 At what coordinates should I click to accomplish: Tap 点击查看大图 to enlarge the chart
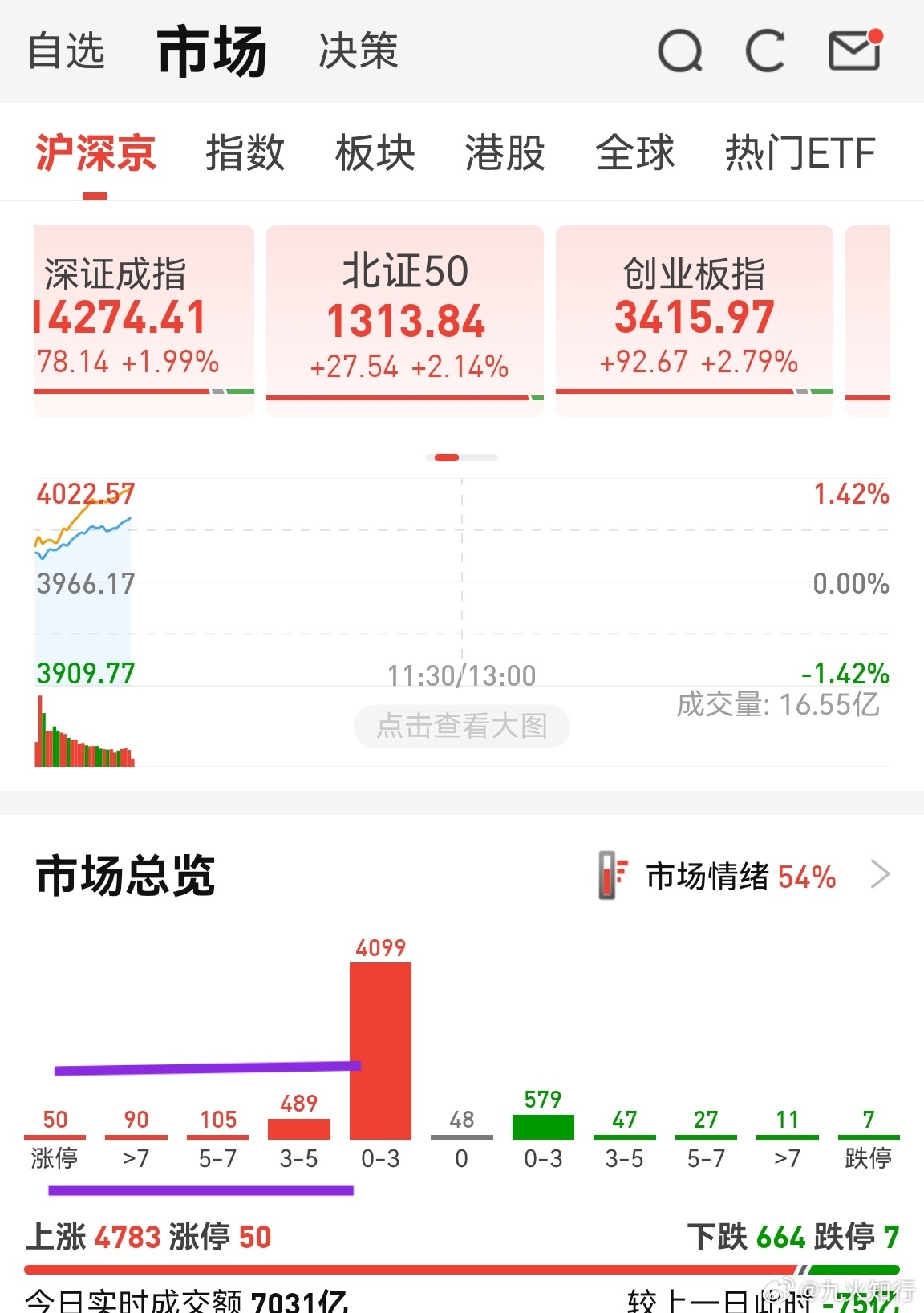click(x=462, y=726)
